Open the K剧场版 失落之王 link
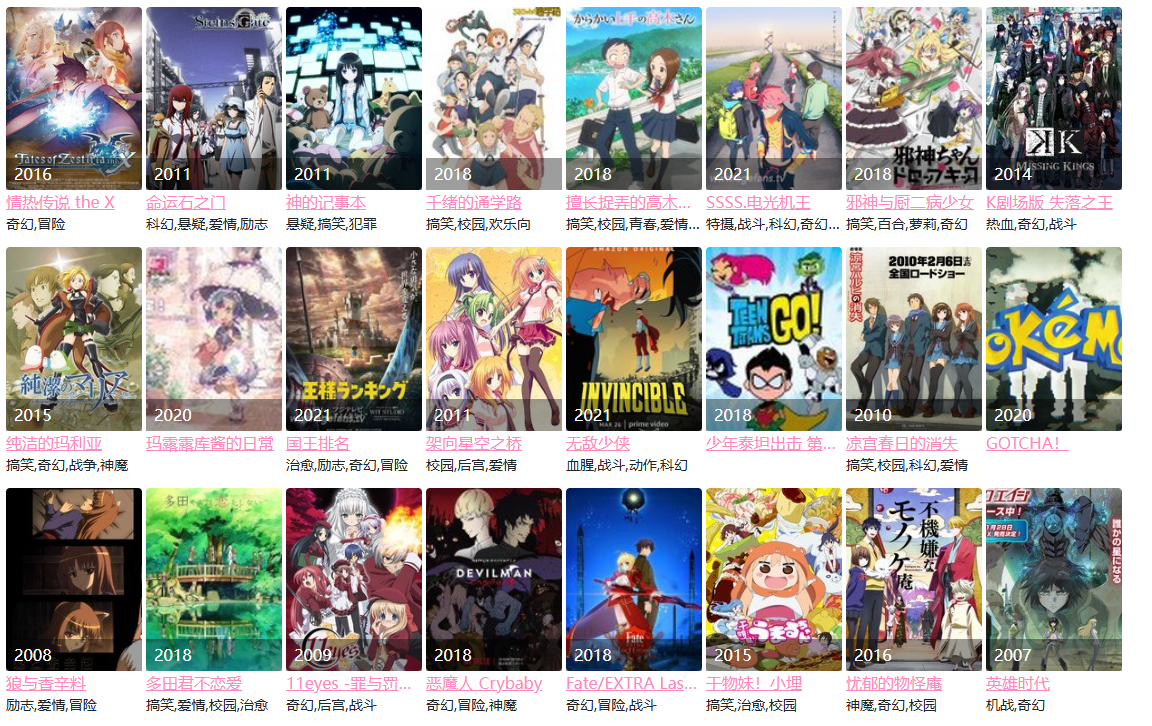Screen dimensions: 1152x726 point(1048,203)
